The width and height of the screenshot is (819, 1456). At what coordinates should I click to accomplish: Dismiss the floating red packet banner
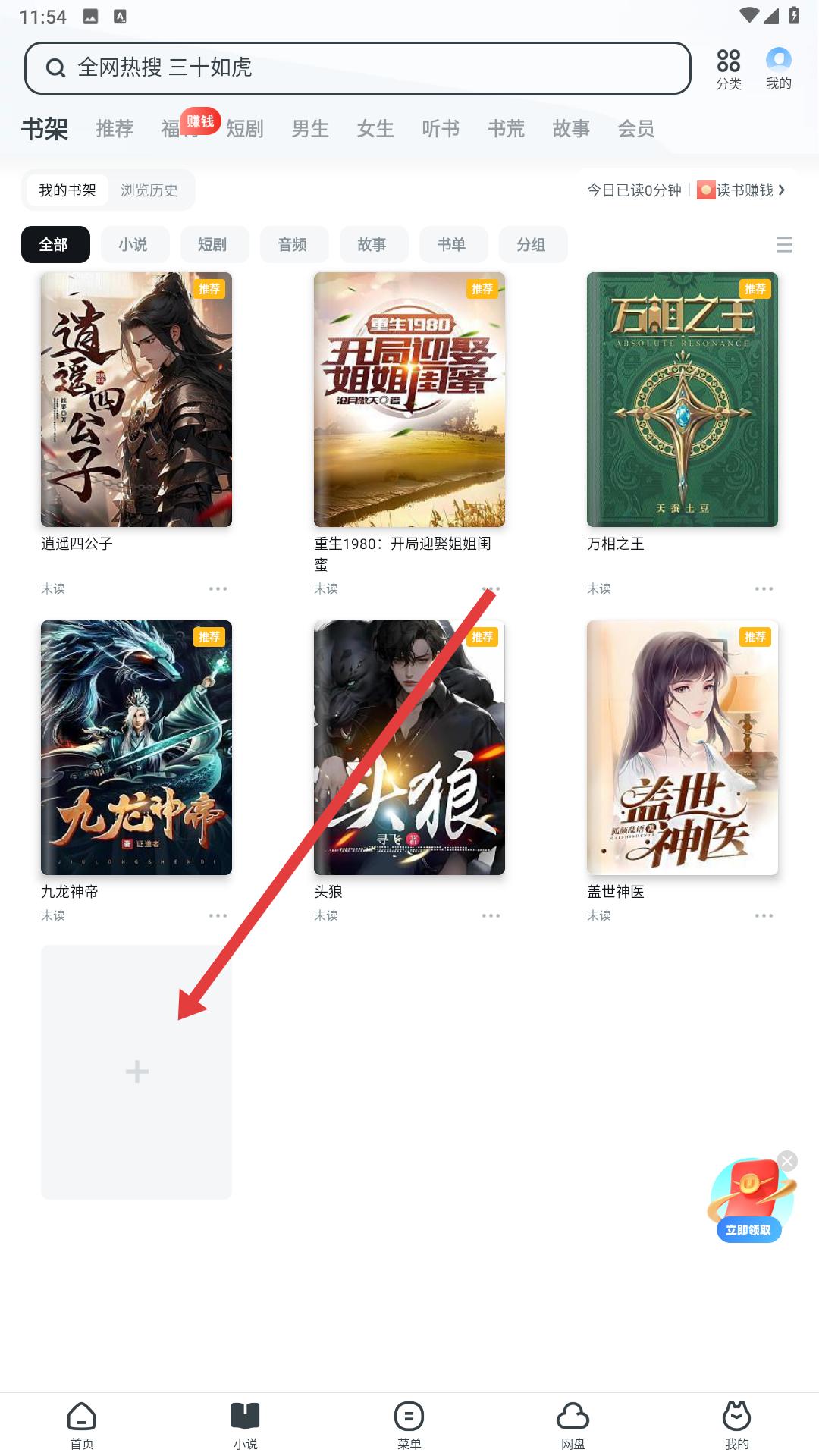(x=788, y=1161)
